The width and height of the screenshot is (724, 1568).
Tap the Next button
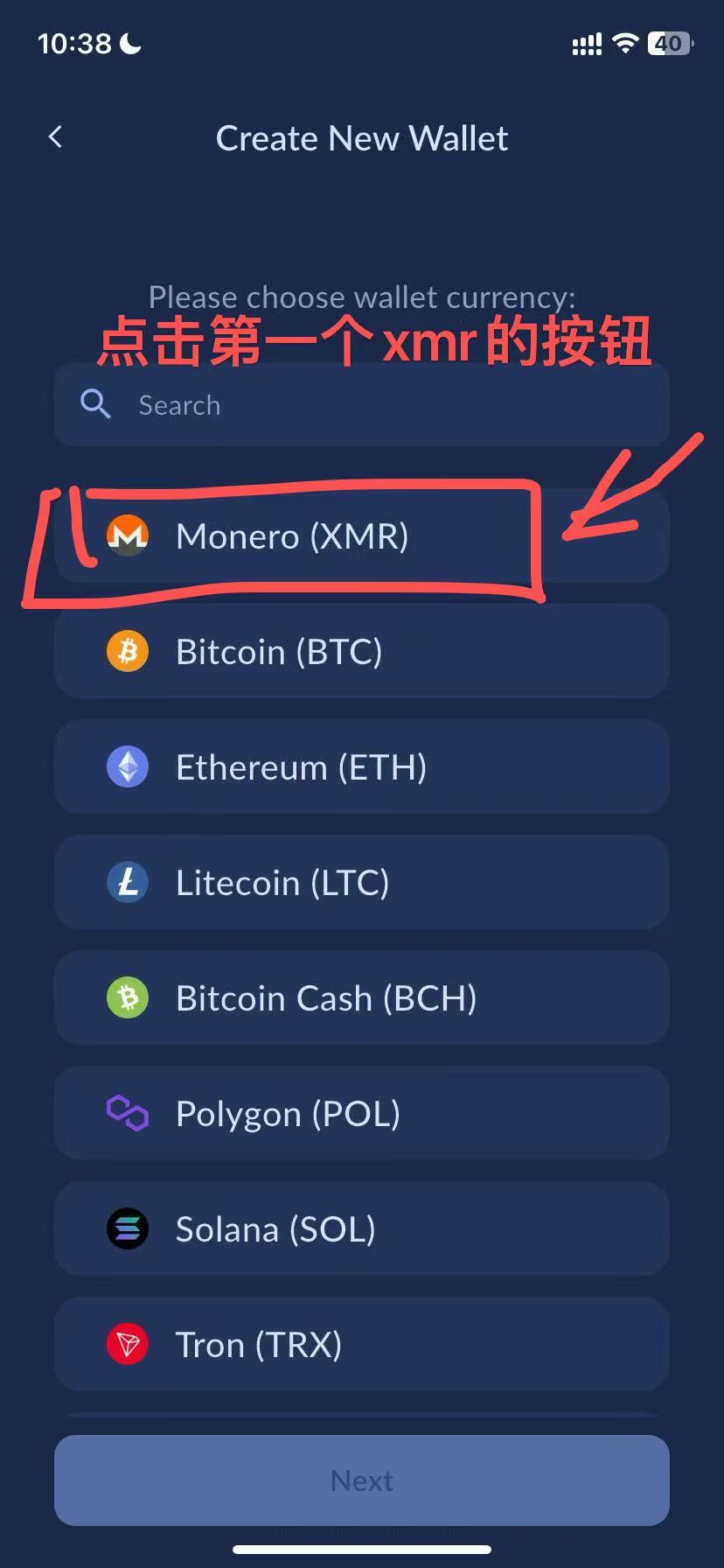tap(361, 1480)
